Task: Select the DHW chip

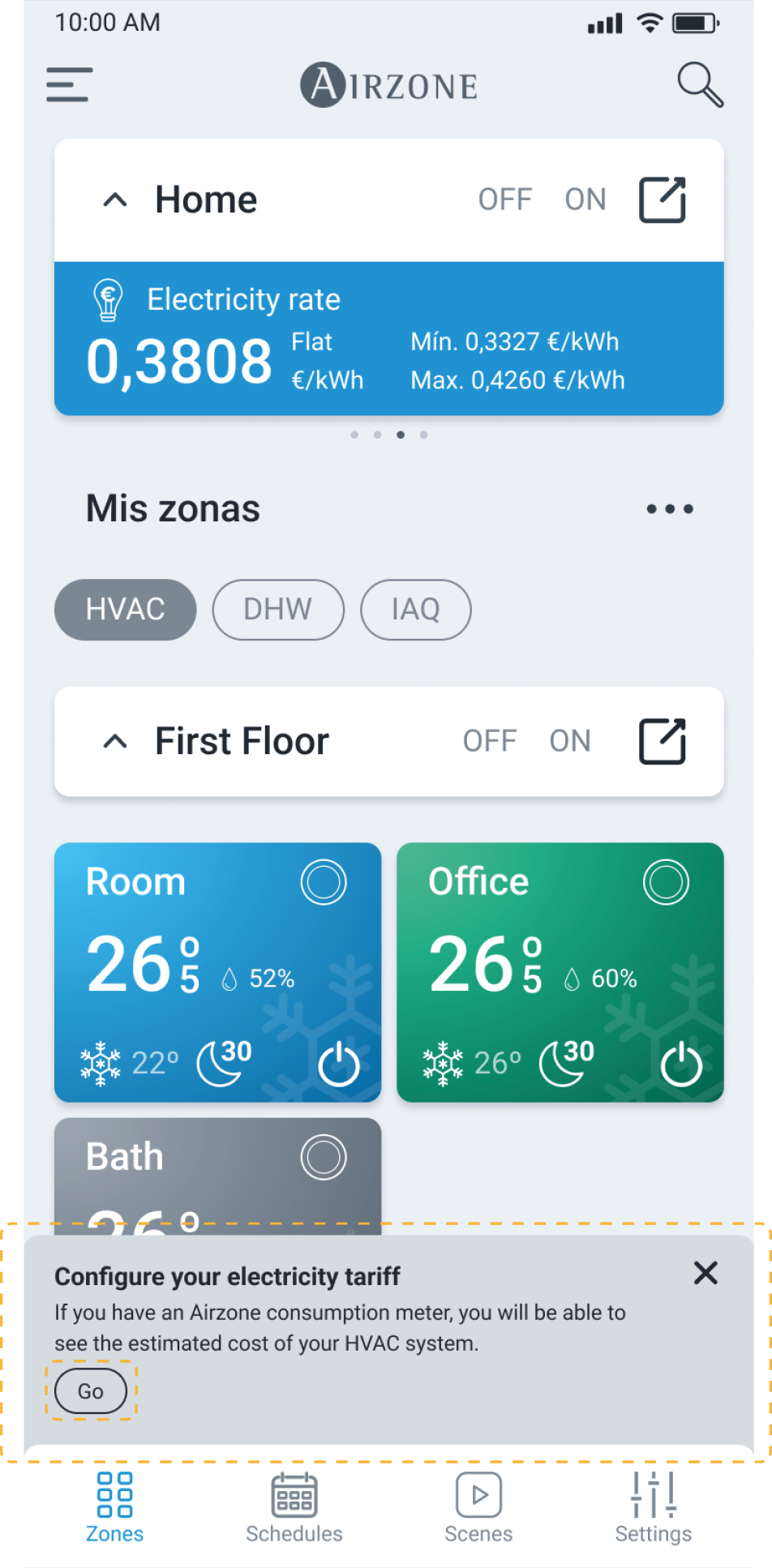Action: point(278,610)
